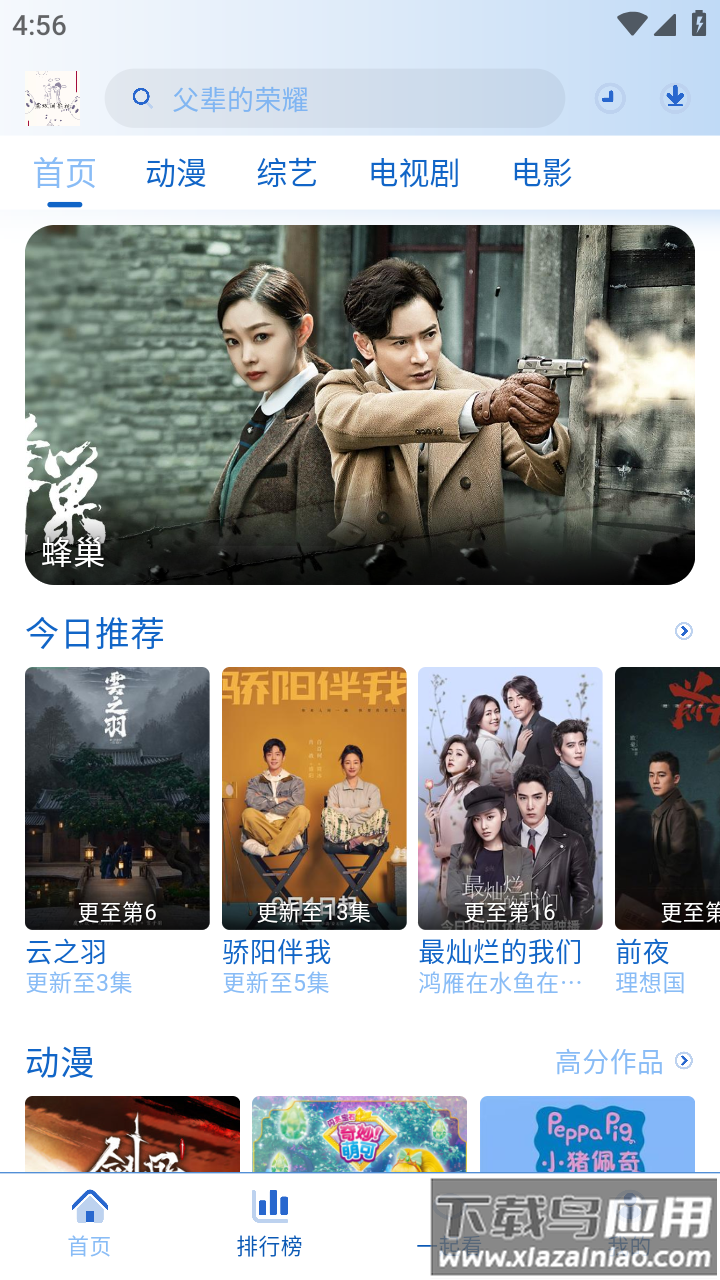Select the 电视剧 tab

pos(414,173)
